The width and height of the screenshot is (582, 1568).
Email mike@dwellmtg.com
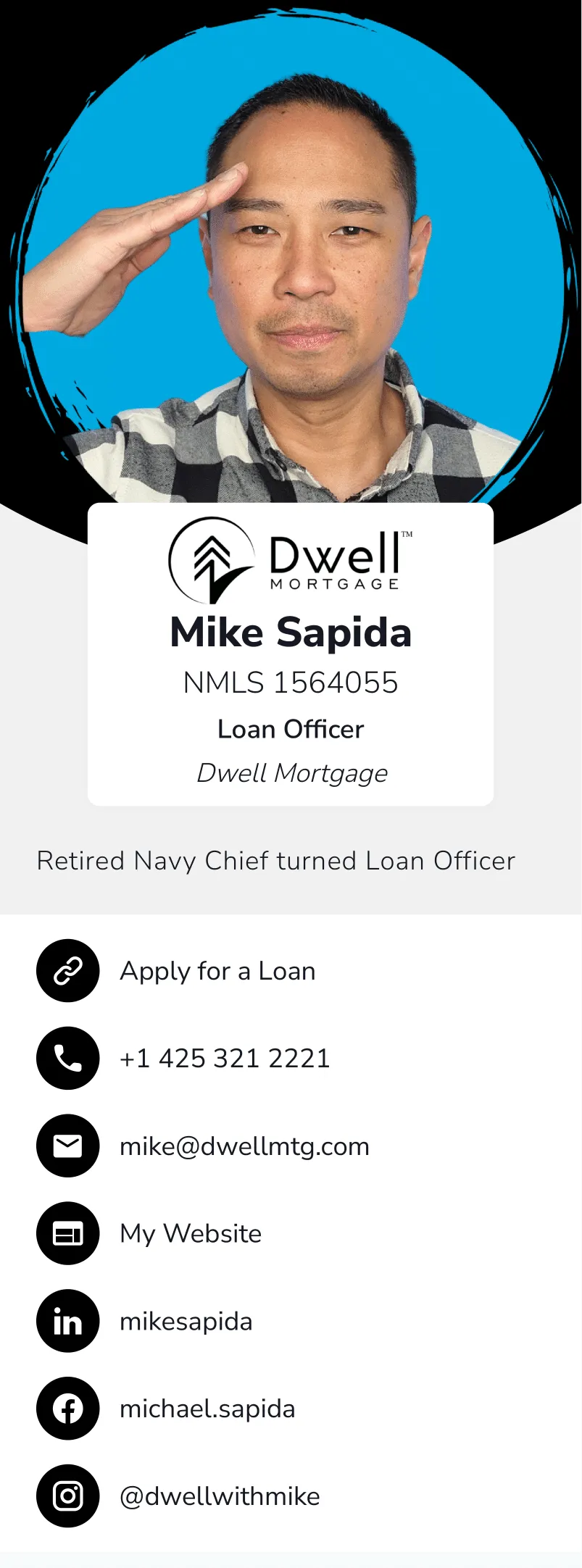click(291, 1146)
